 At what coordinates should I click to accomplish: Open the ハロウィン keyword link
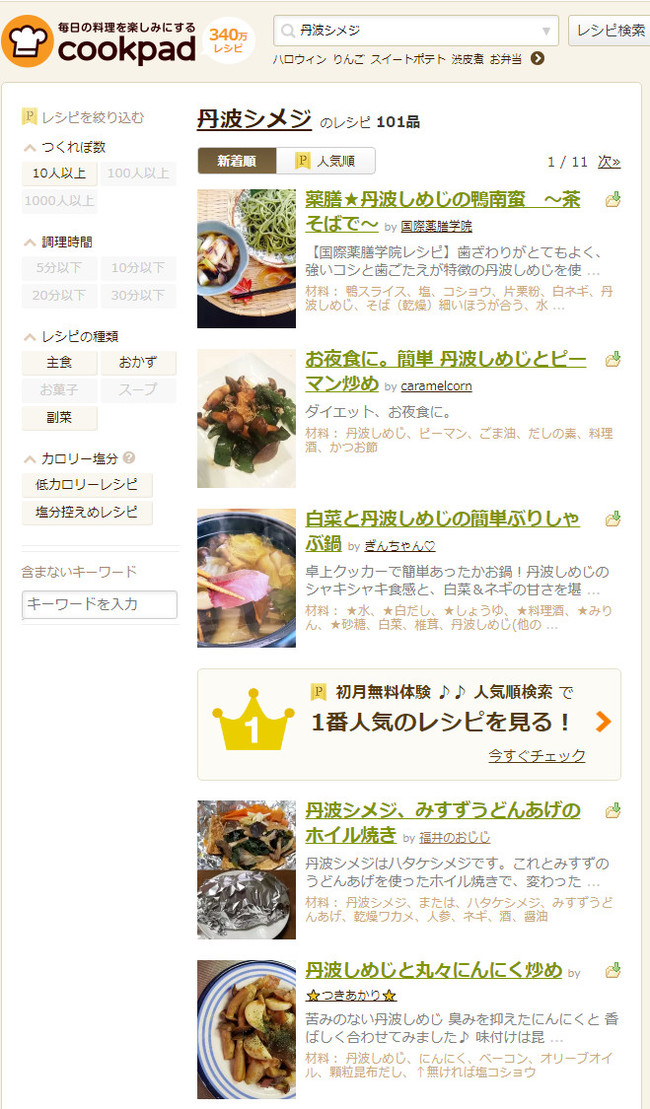(x=298, y=59)
